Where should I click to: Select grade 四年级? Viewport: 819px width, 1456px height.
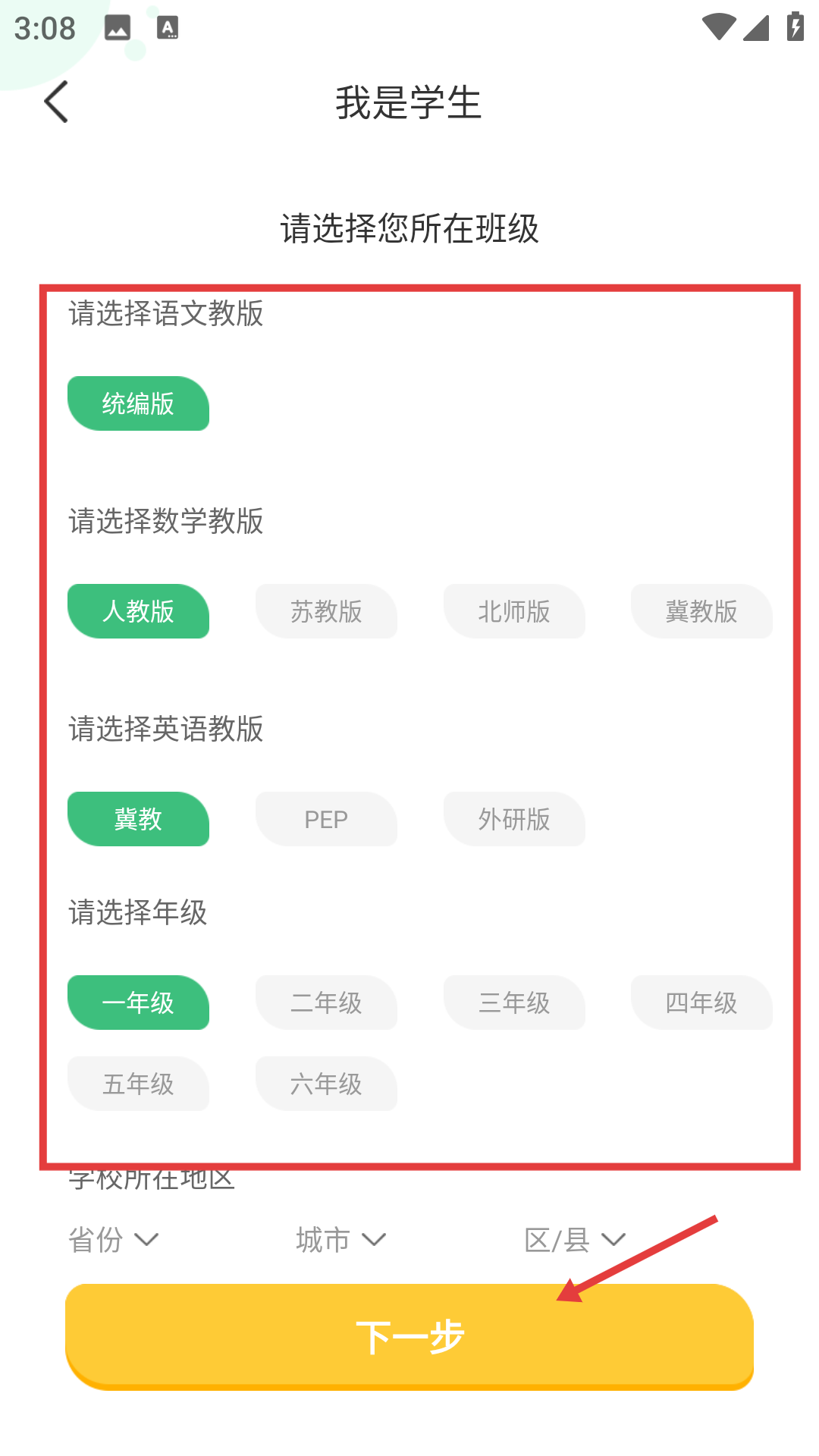(701, 1003)
